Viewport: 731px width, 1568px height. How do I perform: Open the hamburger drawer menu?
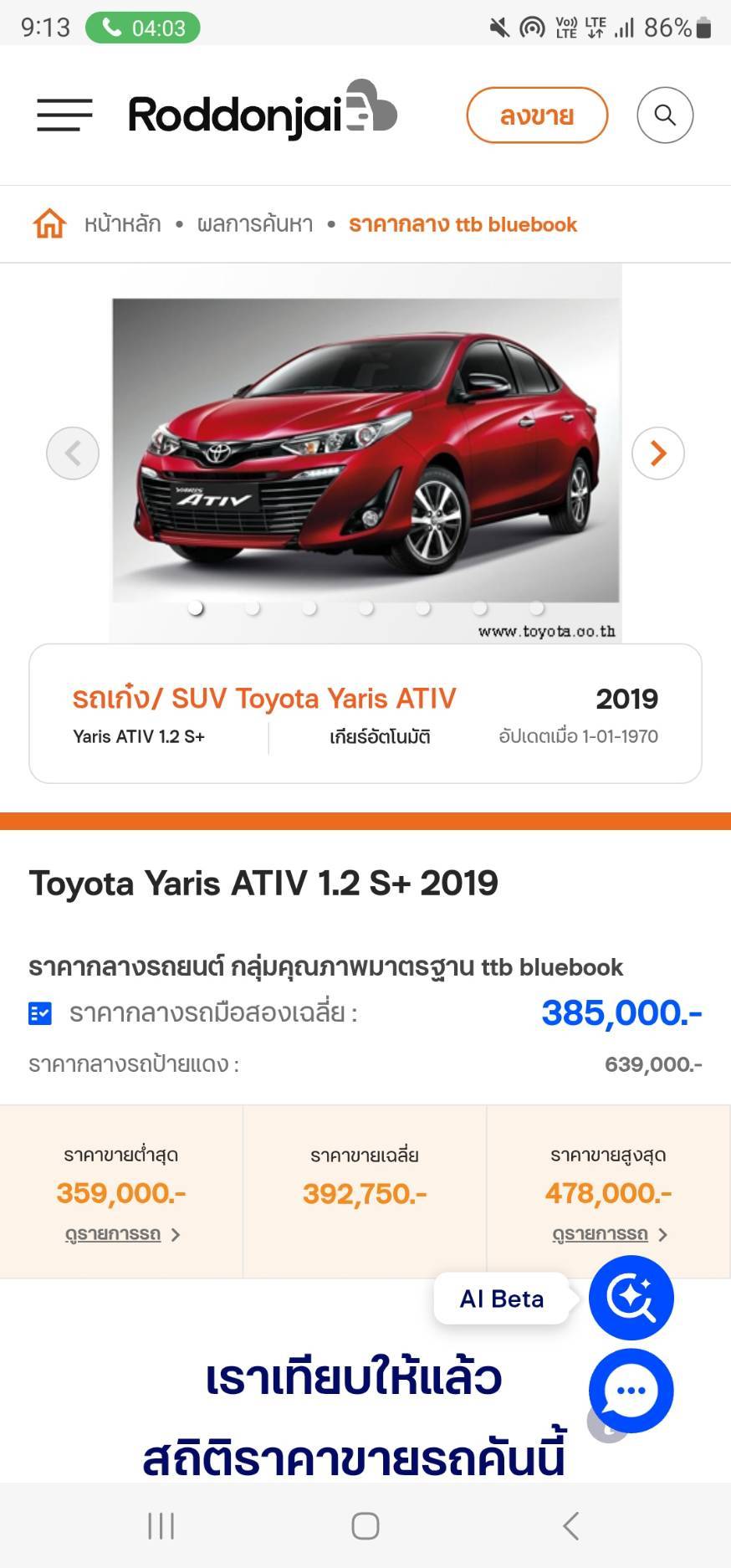[64, 115]
